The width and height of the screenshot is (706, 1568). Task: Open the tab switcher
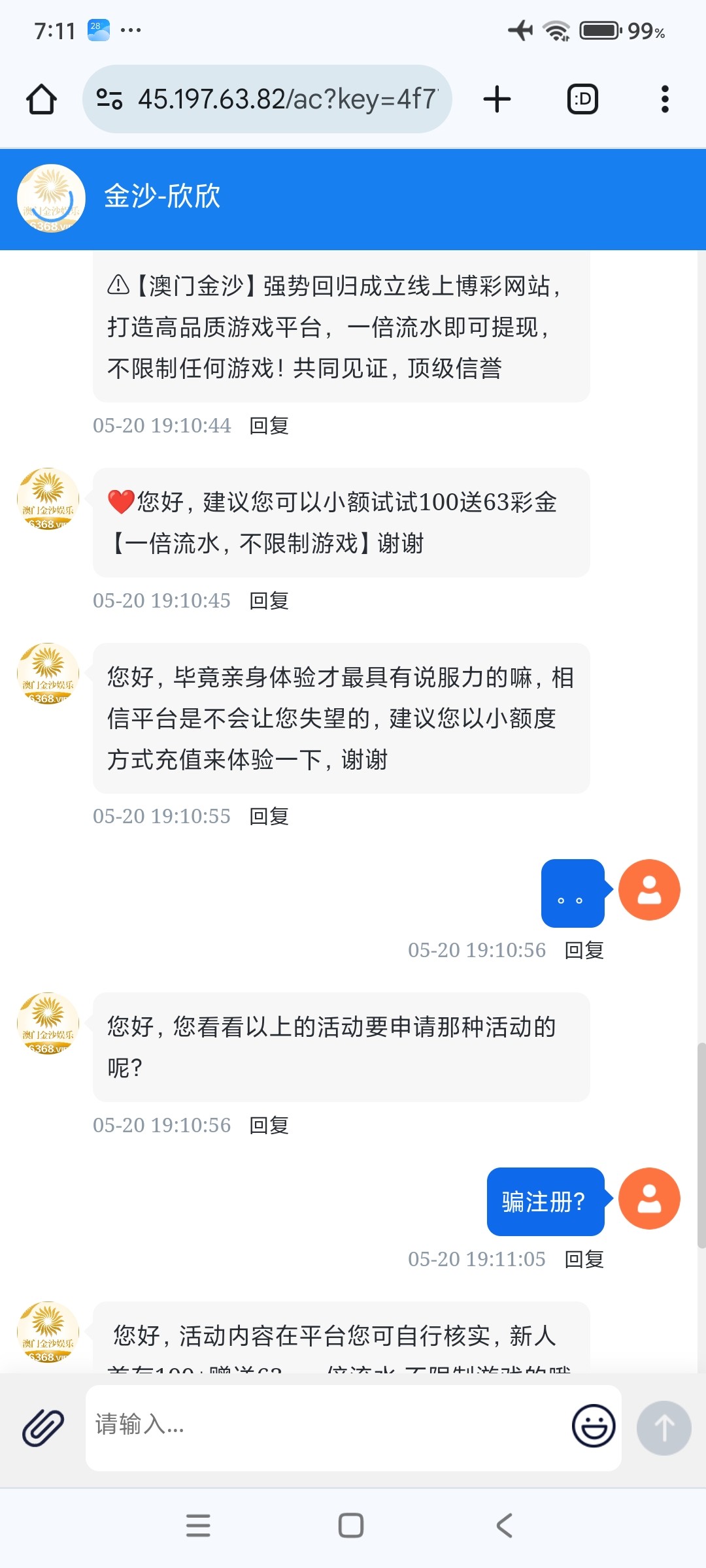coord(582,99)
